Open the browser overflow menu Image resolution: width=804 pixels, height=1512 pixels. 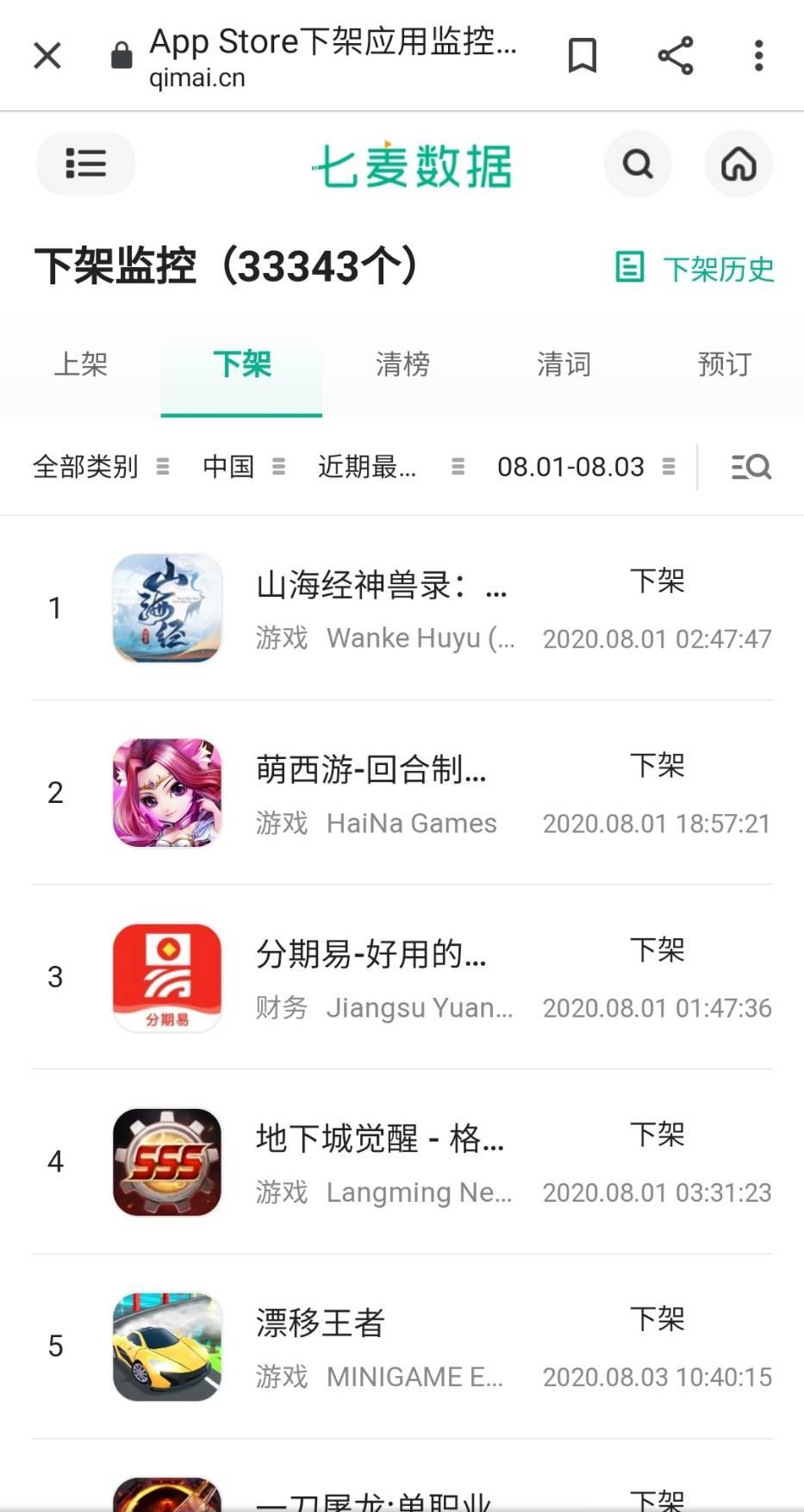[x=758, y=56]
